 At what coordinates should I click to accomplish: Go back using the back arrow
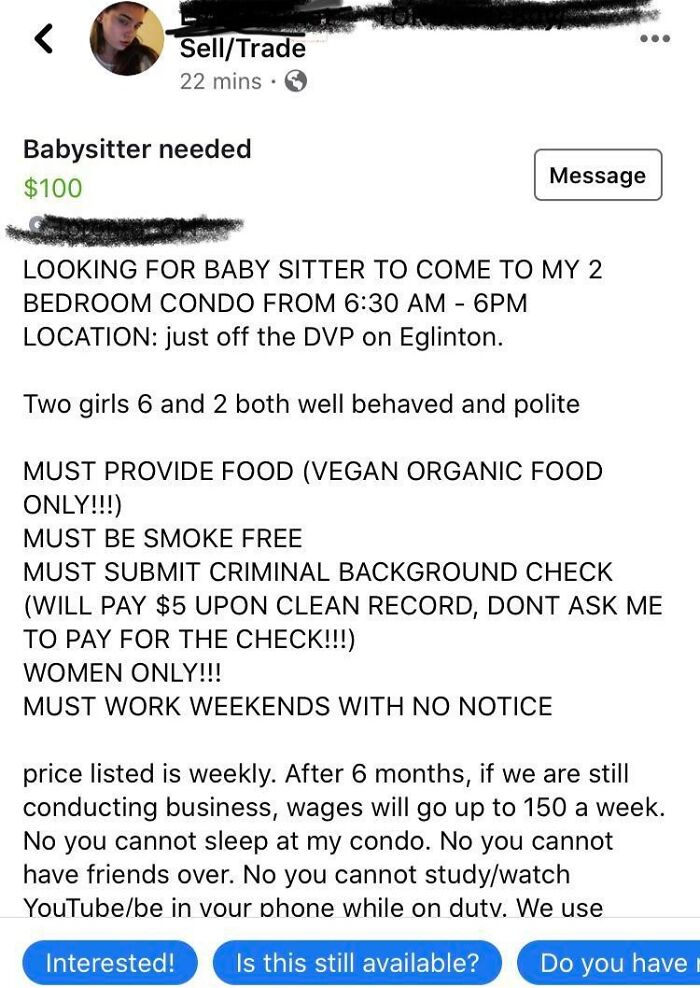tap(43, 40)
